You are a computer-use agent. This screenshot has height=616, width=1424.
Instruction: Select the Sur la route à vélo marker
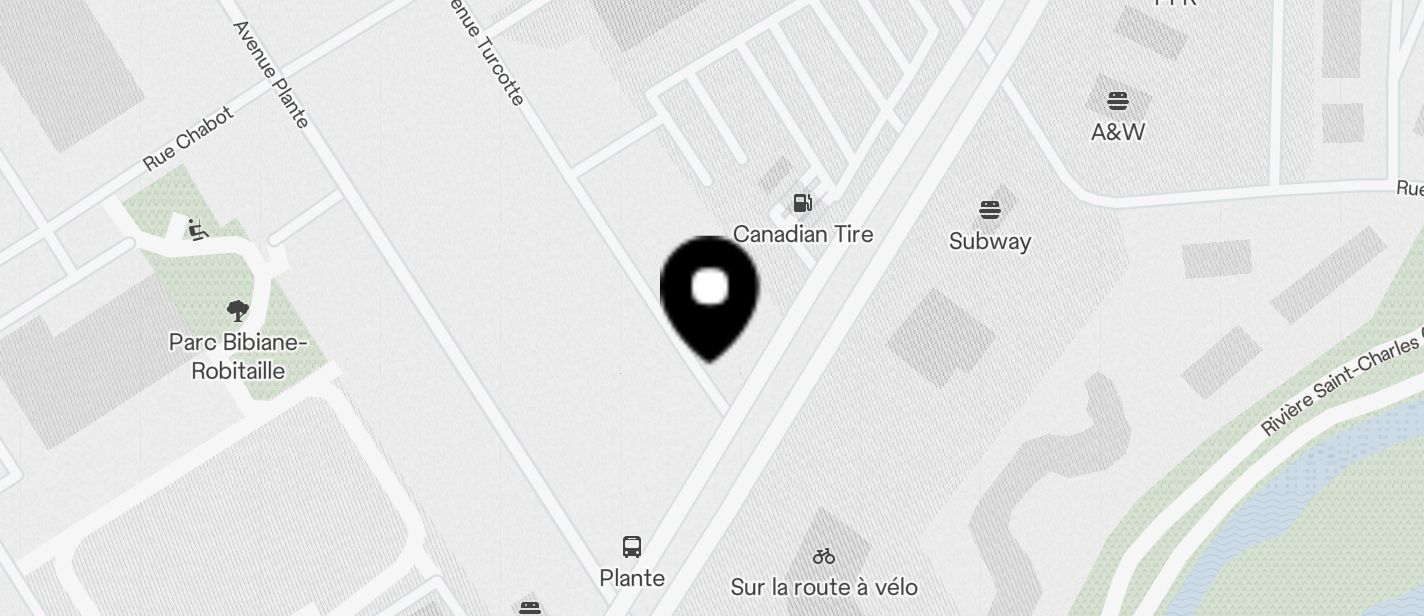(x=824, y=556)
